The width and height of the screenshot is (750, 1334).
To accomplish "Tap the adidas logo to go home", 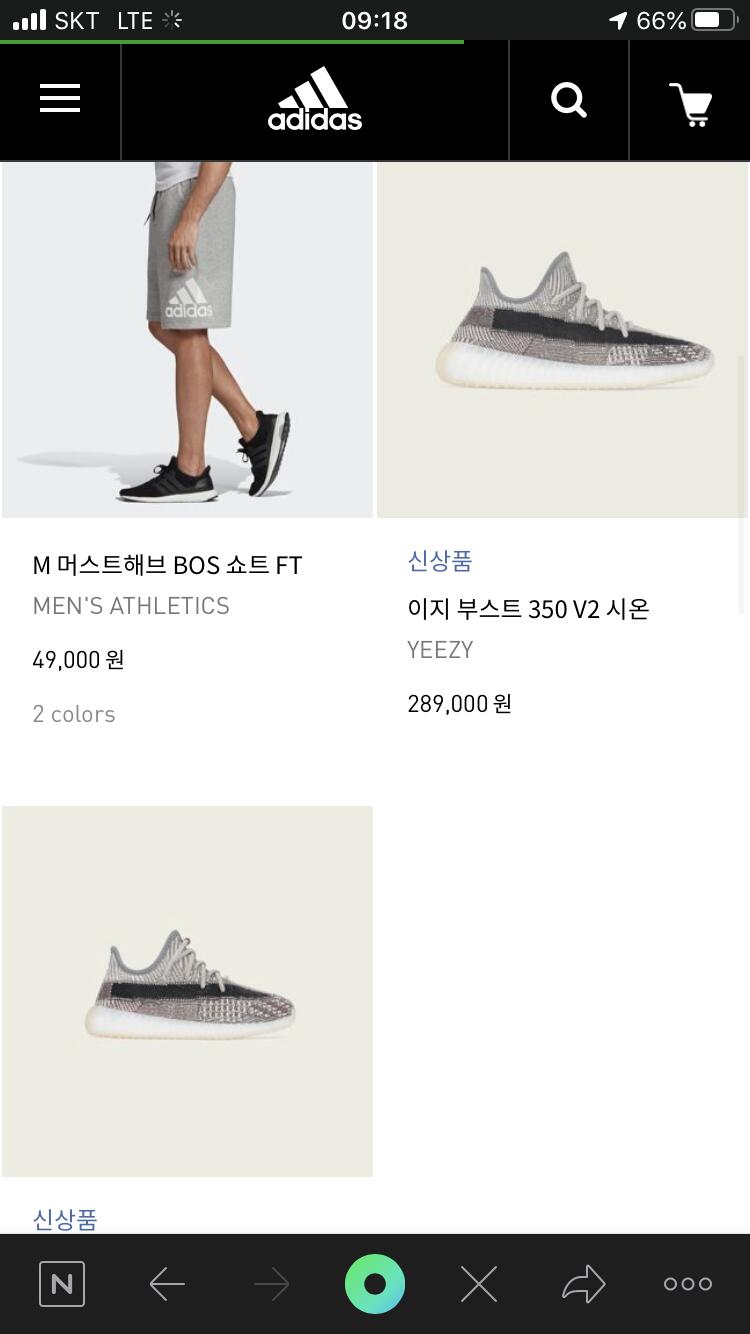I will point(315,100).
